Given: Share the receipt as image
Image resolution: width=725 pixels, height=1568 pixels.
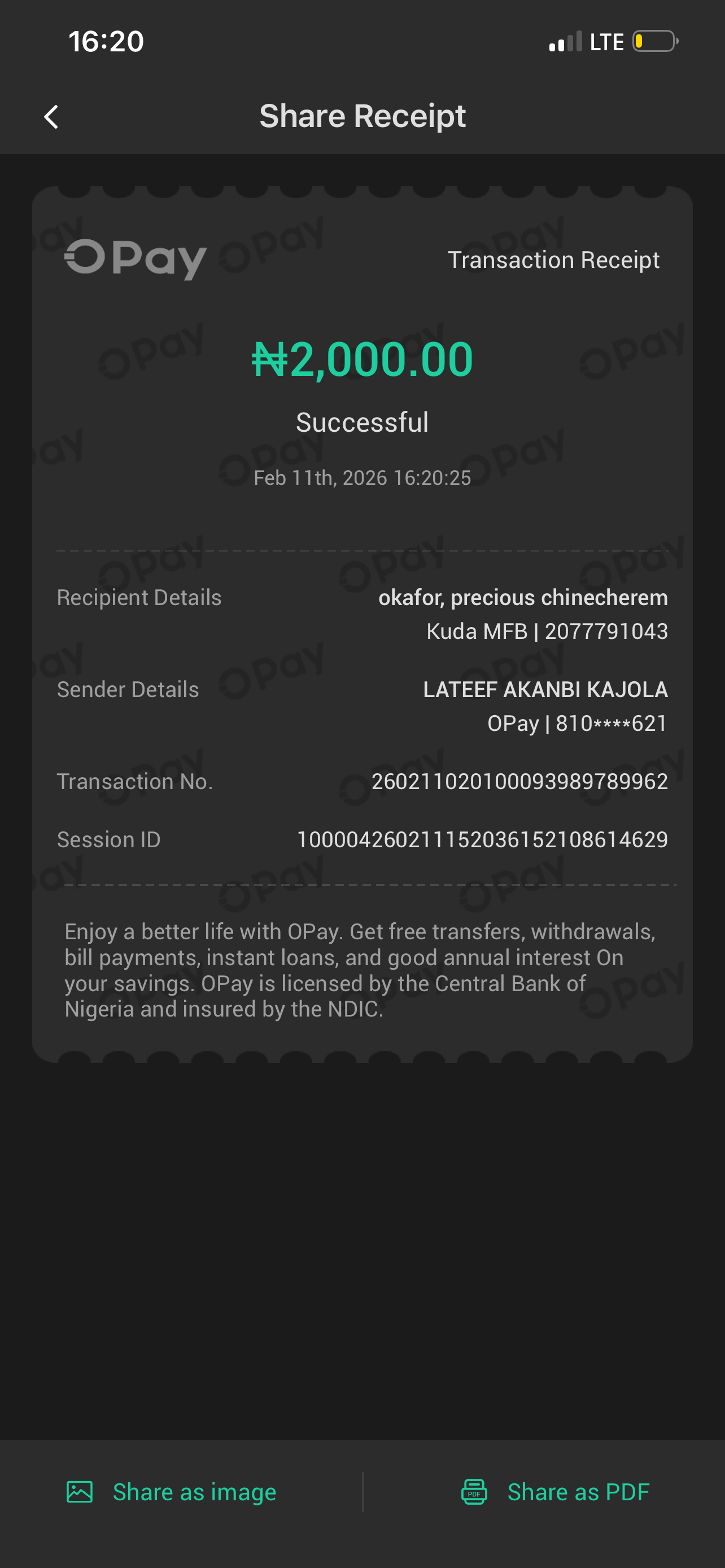Looking at the screenshot, I should click(x=172, y=1492).
